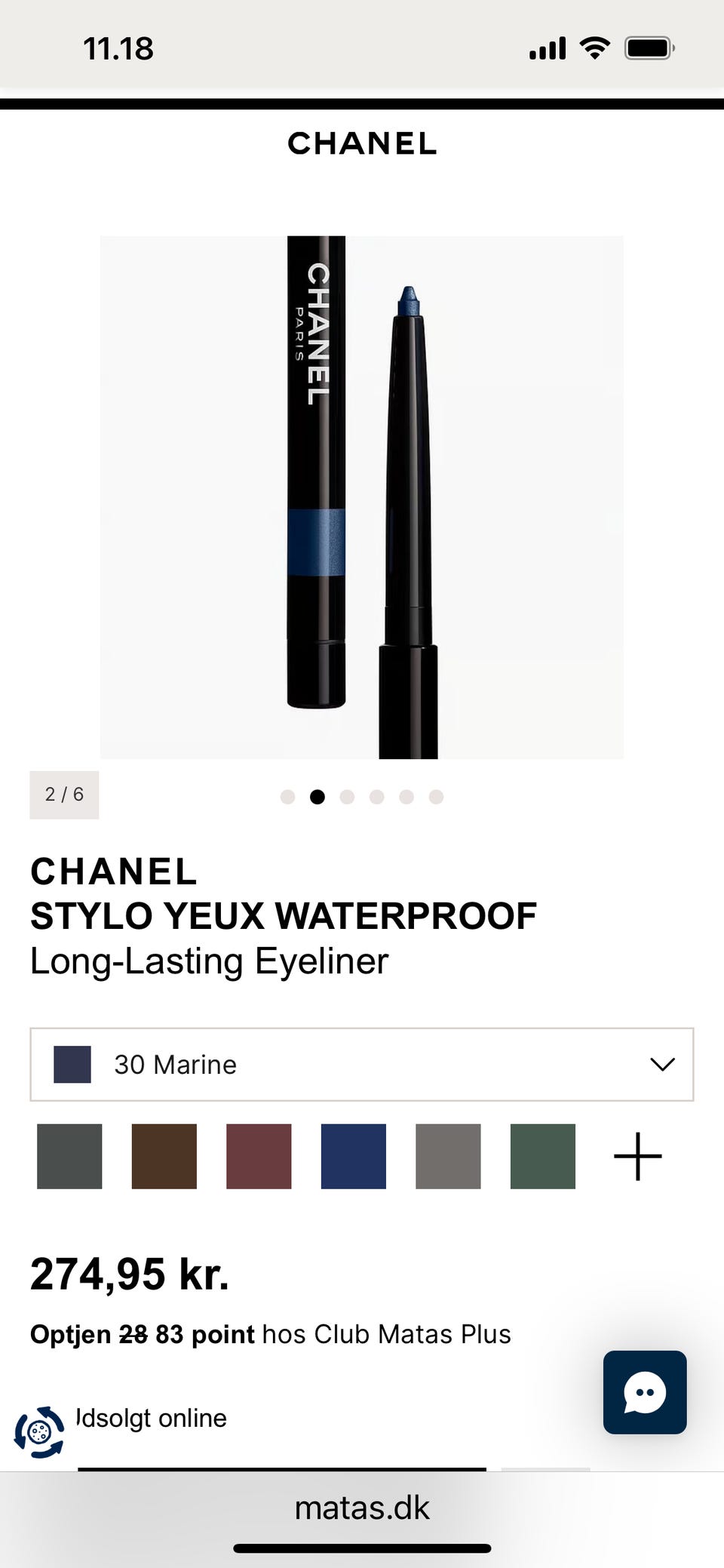Go to the third image dot
Viewport: 724px width, 1568px height.
[347, 797]
